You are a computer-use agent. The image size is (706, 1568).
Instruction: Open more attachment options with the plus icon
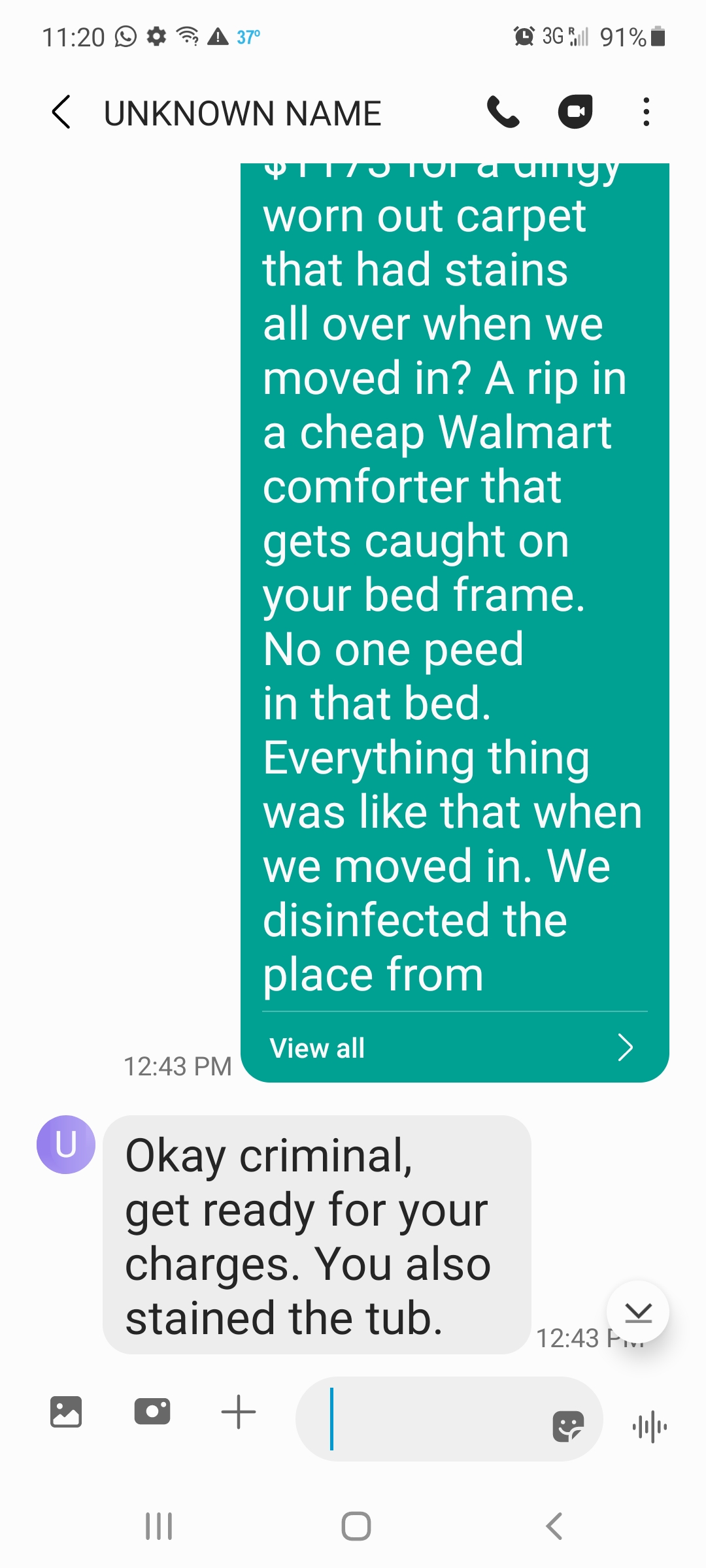[x=239, y=1412]
